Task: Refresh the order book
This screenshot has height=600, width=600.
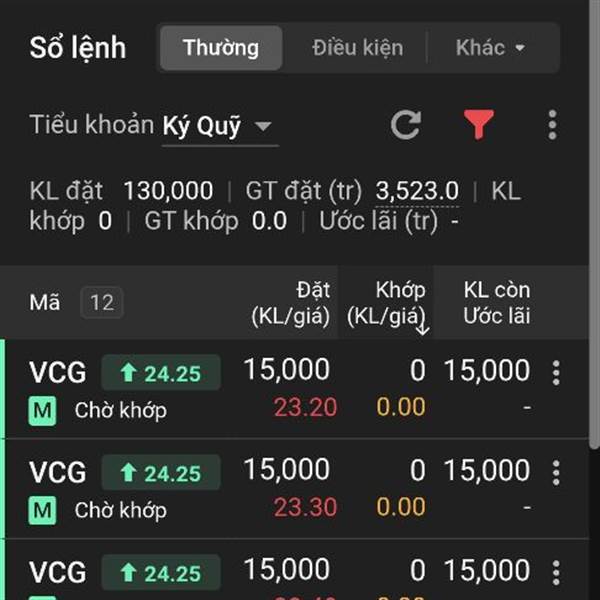Action: [405, 125]
